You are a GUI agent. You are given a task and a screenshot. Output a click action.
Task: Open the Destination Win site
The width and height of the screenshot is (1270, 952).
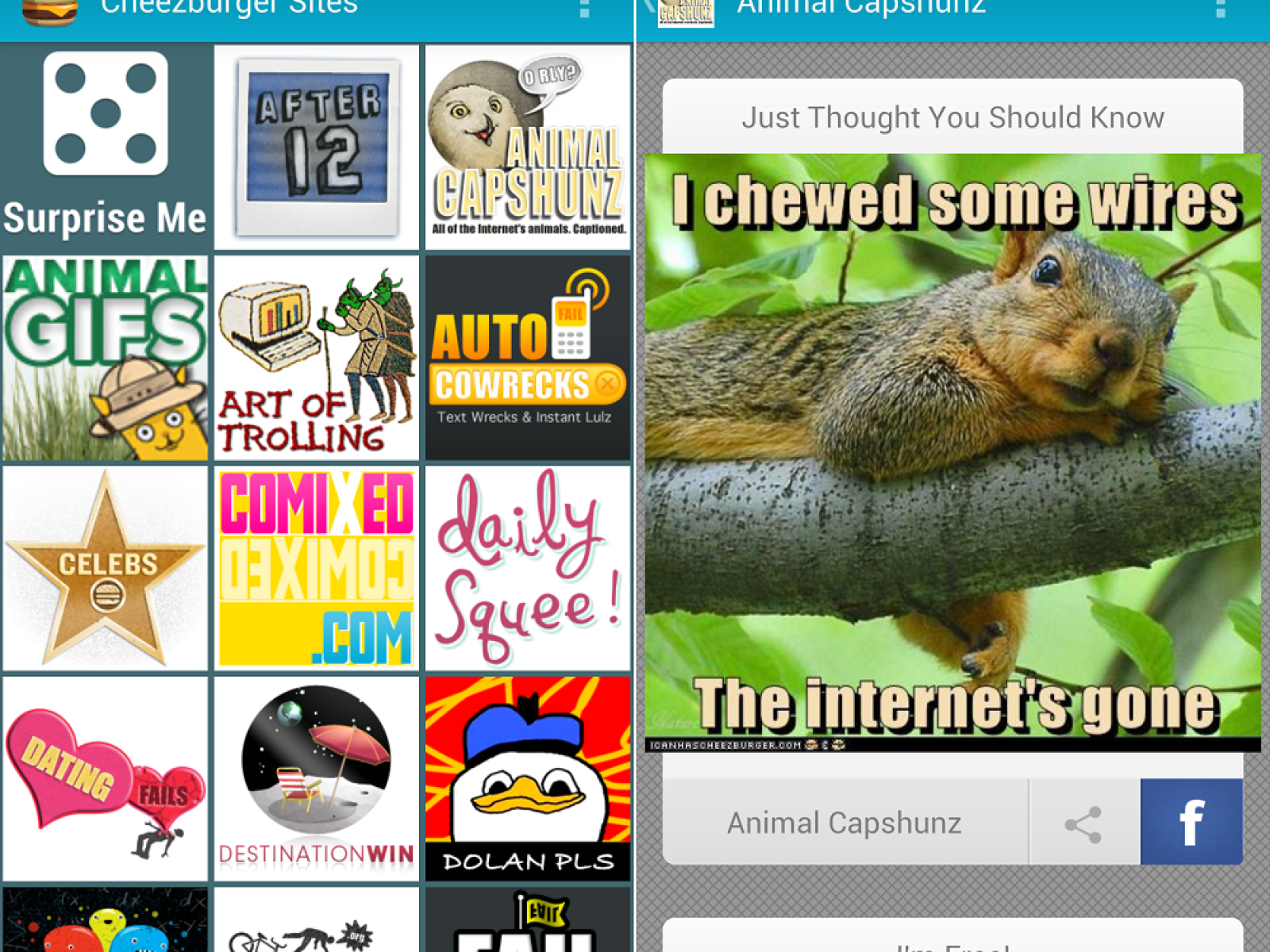click(317, 778)
